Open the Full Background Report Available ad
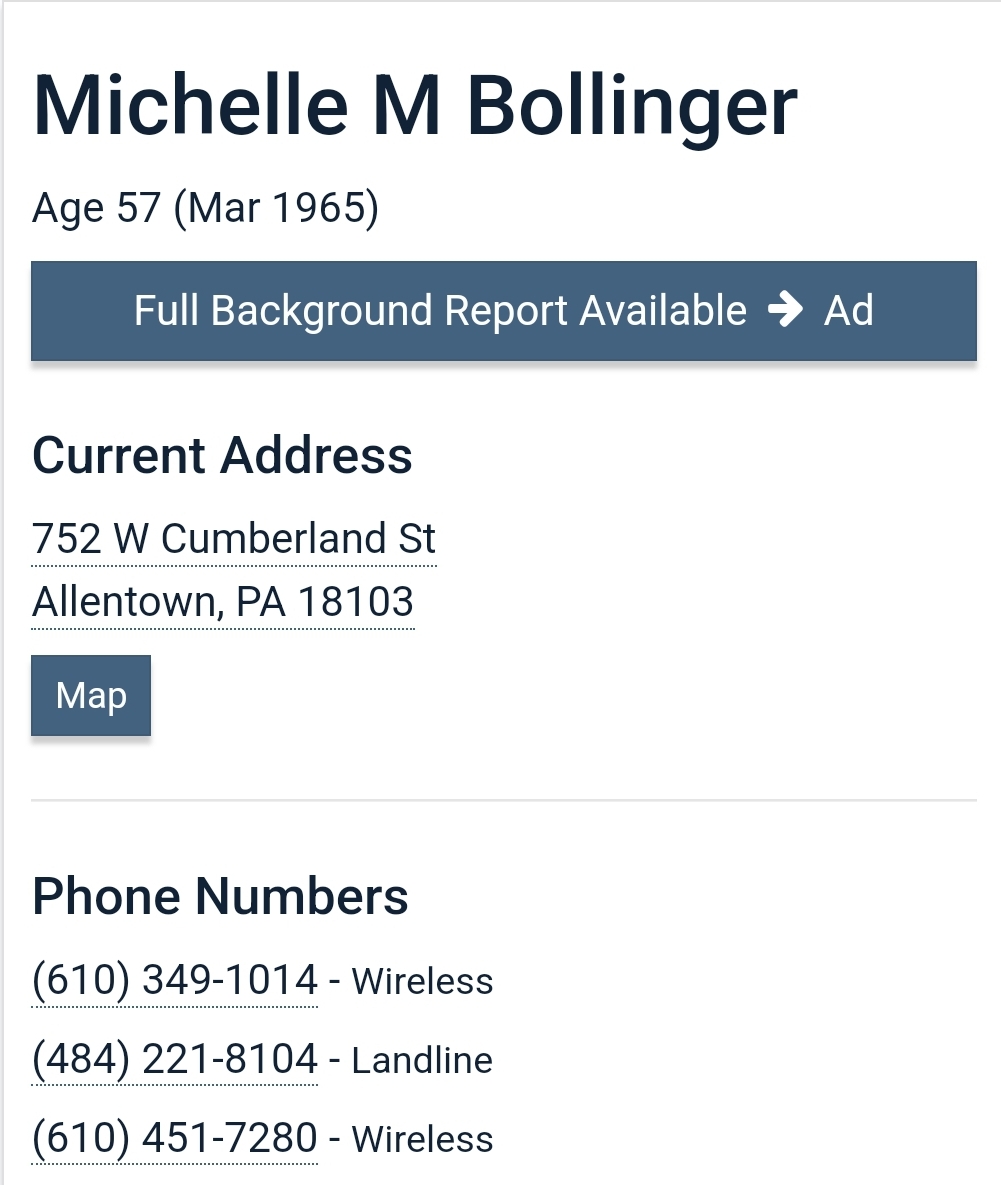 pos(503,311)
